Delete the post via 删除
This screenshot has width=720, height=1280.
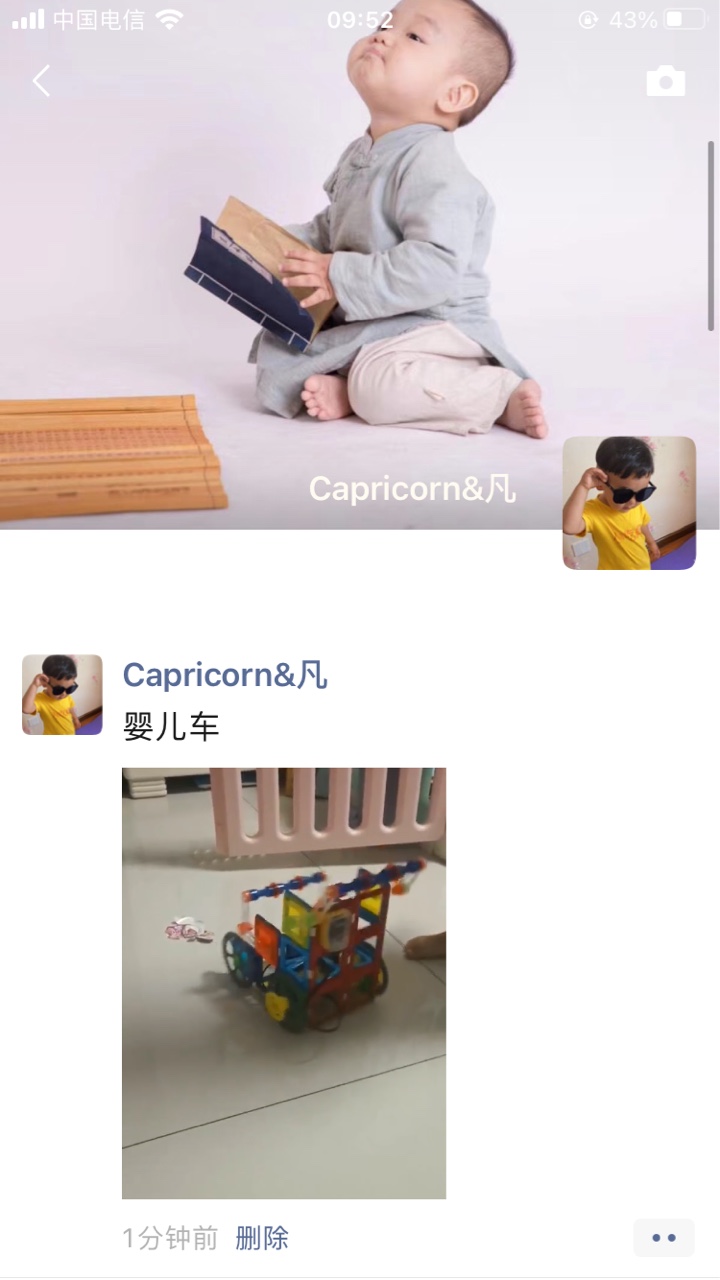tap(262, 1238)
